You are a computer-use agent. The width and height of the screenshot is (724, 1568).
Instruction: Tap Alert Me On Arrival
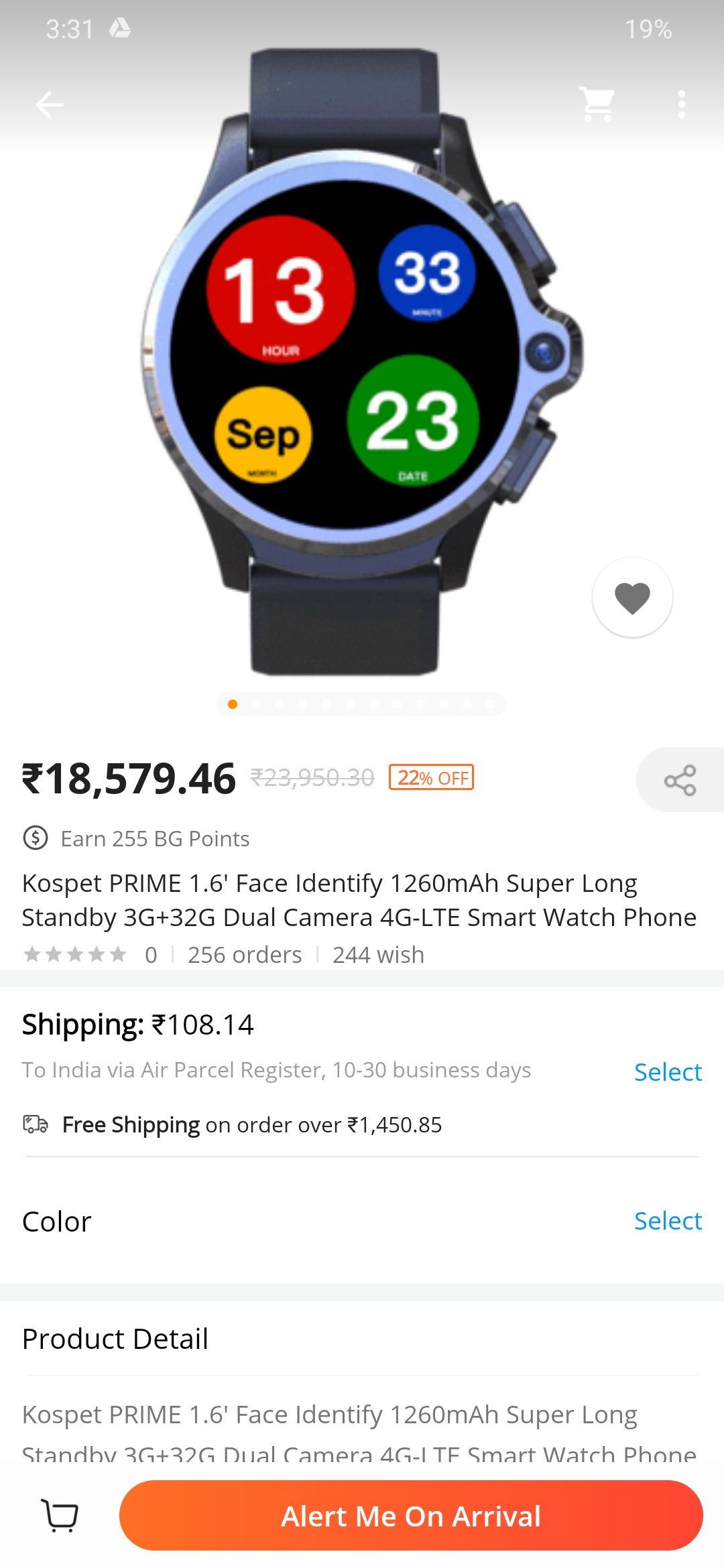click(x=410, y=1516)
